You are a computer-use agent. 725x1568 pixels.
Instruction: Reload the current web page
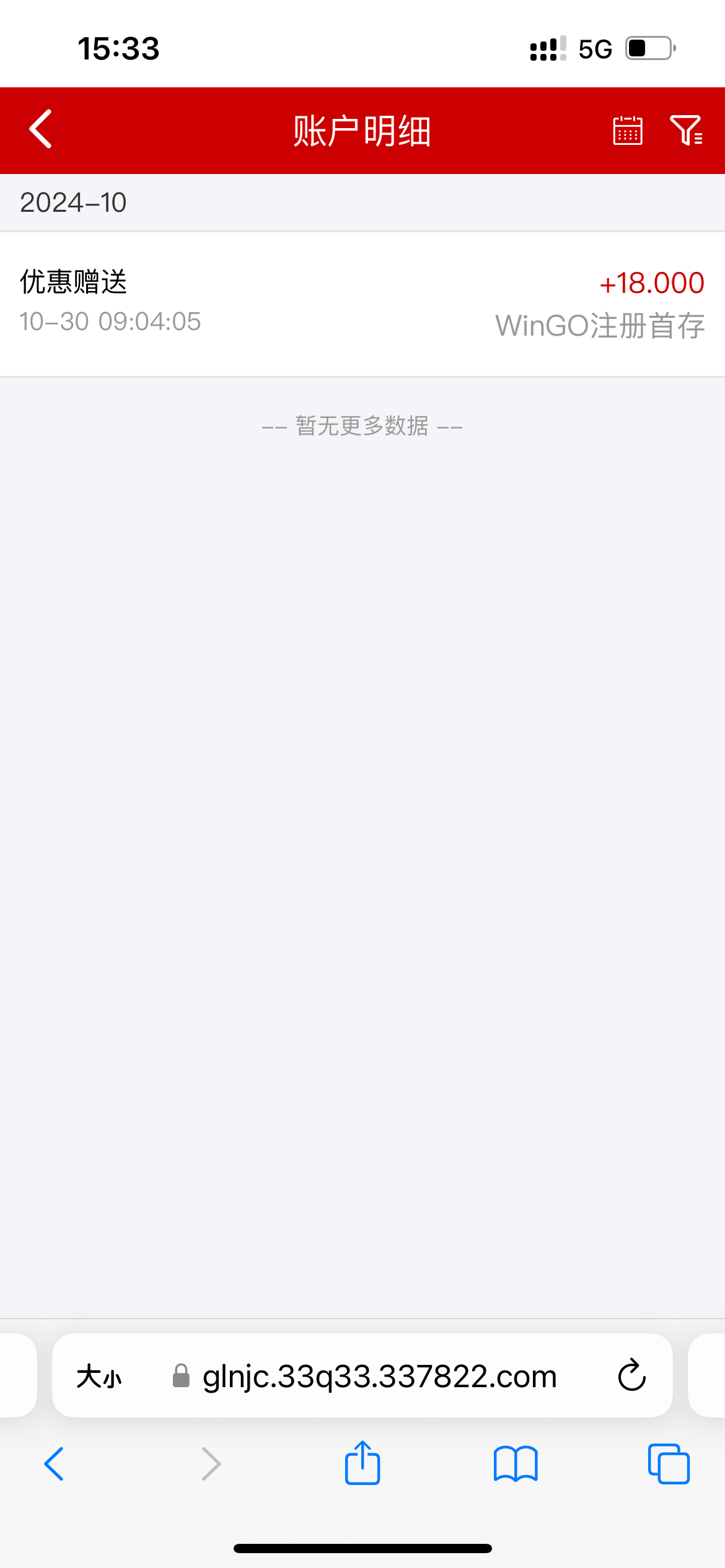tap(631, 1376)
